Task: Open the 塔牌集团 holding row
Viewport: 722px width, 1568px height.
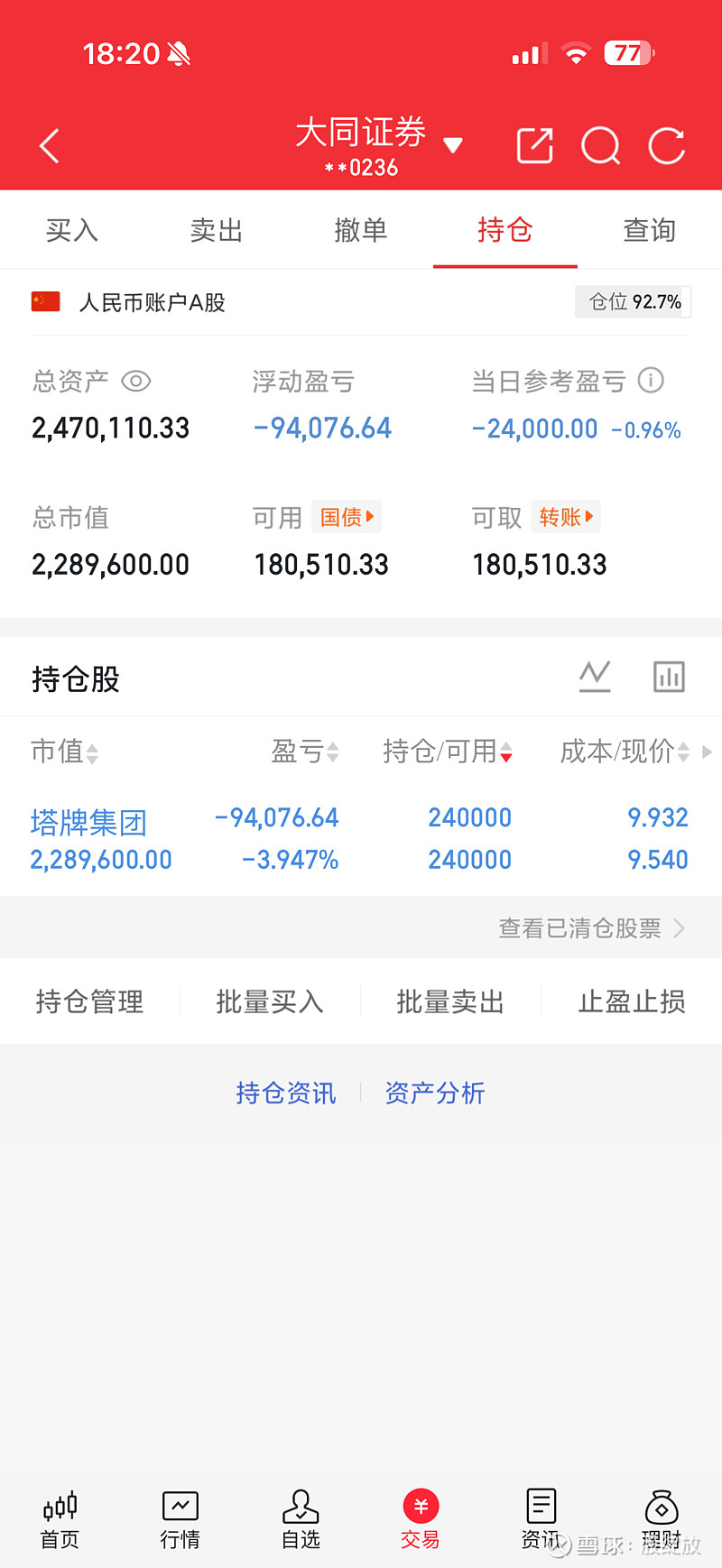Action: coord(361,839)
